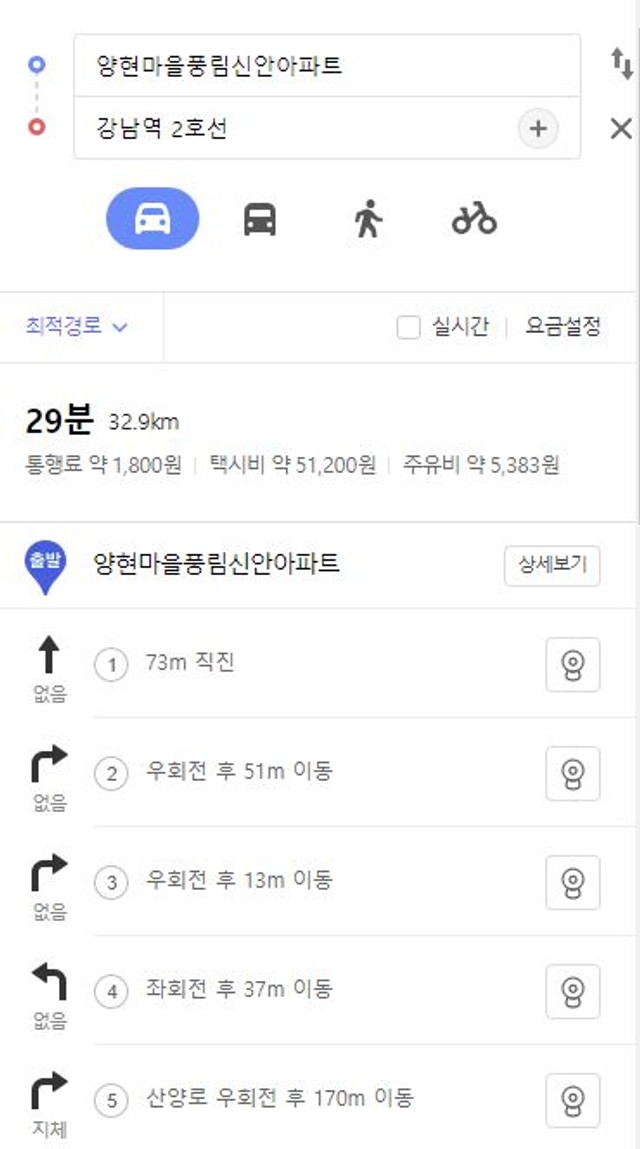Open street view for 우회전 후 51m 이동
The height and width of the screenshot is (1149, 640).
573,773
